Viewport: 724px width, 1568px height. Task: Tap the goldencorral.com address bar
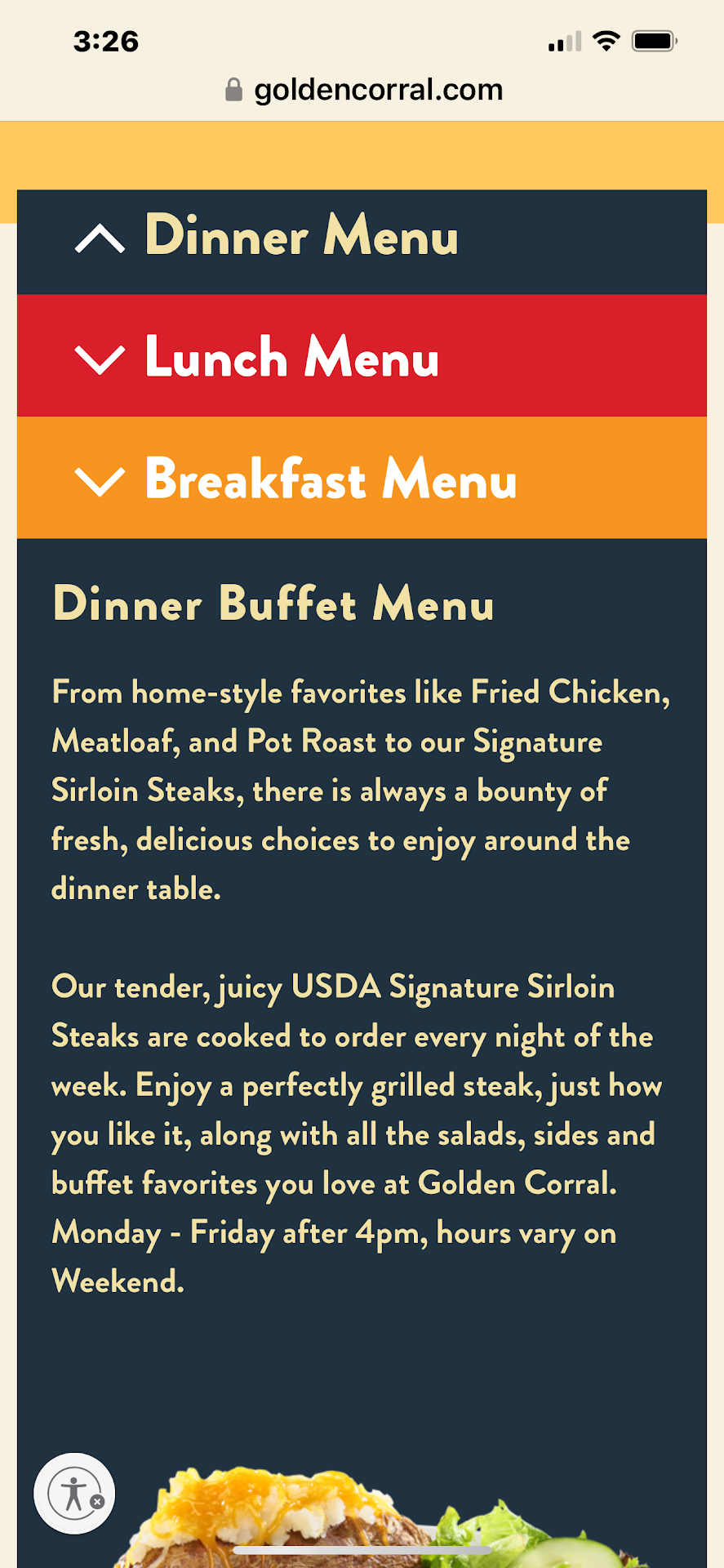point(363,90)
